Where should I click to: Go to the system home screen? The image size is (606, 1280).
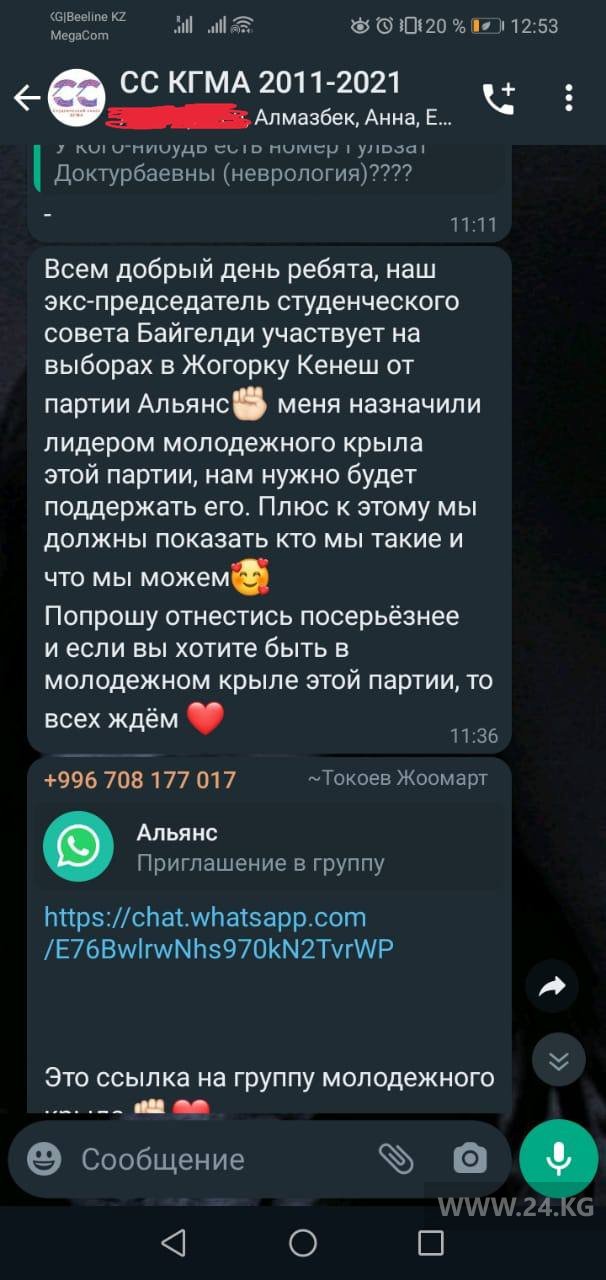[303, 1243]
